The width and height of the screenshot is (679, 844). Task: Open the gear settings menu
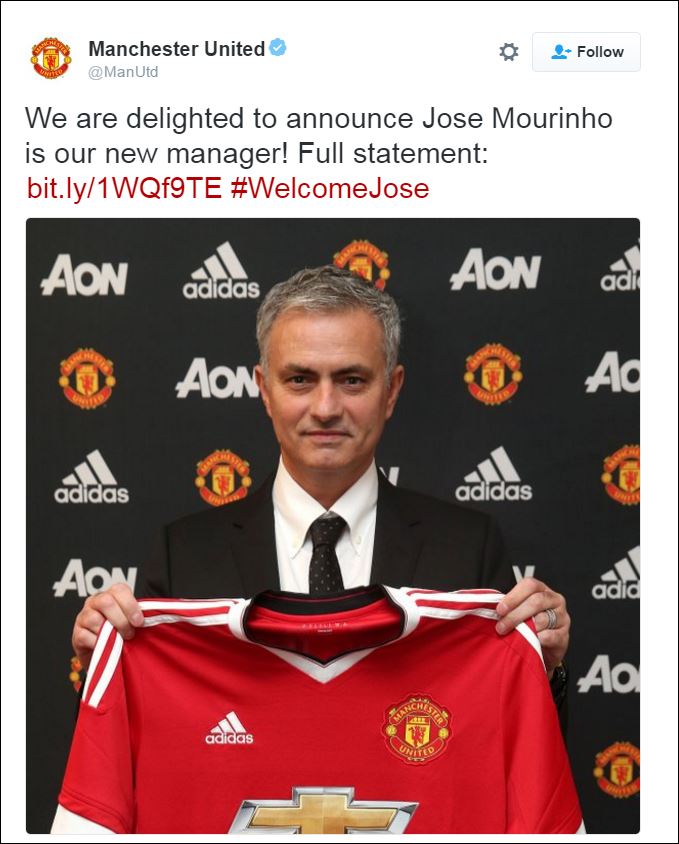pyautogui.click(x=509, y=52)
